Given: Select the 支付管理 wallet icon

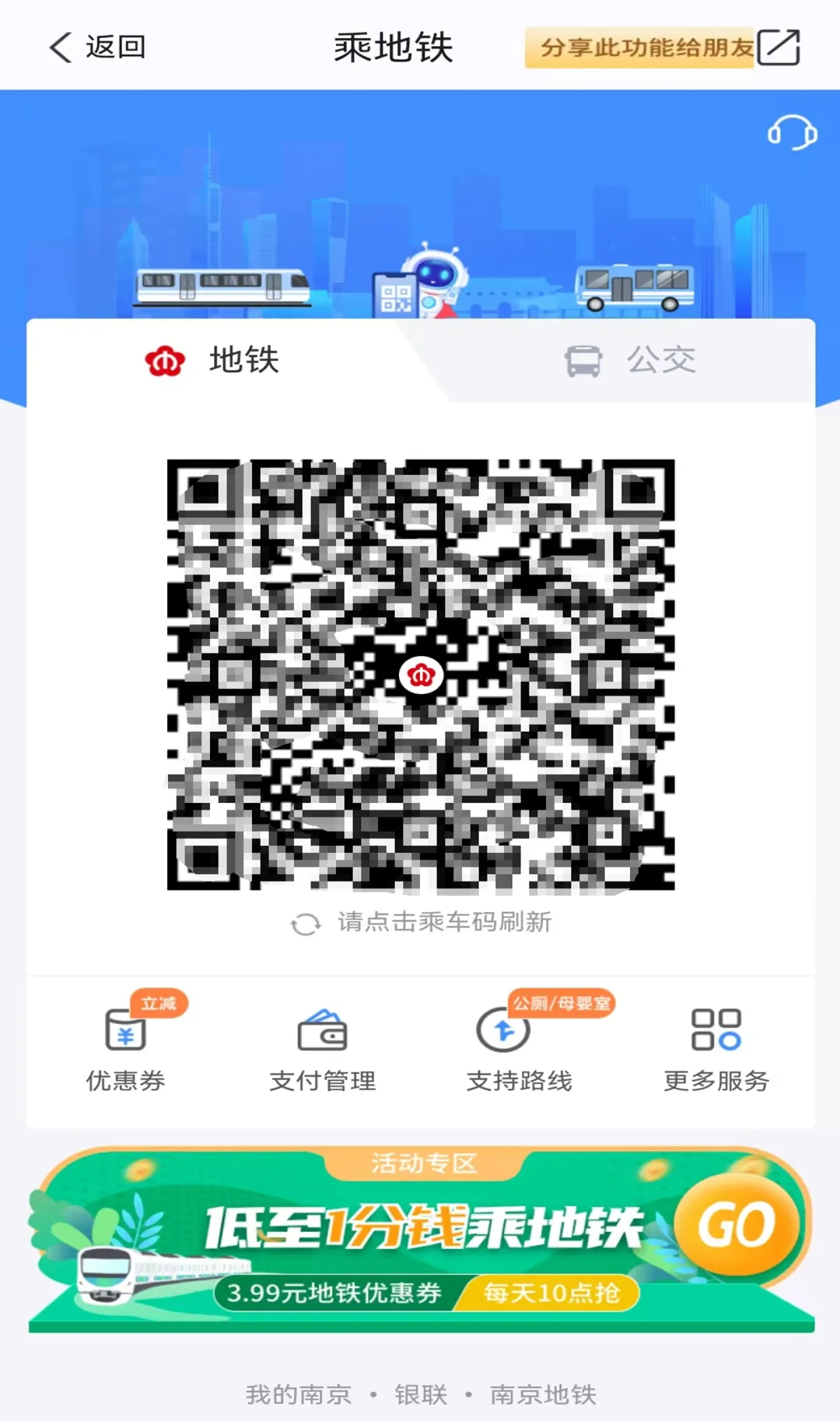Looking at the screenshot, I should [x=322, y=1033].
